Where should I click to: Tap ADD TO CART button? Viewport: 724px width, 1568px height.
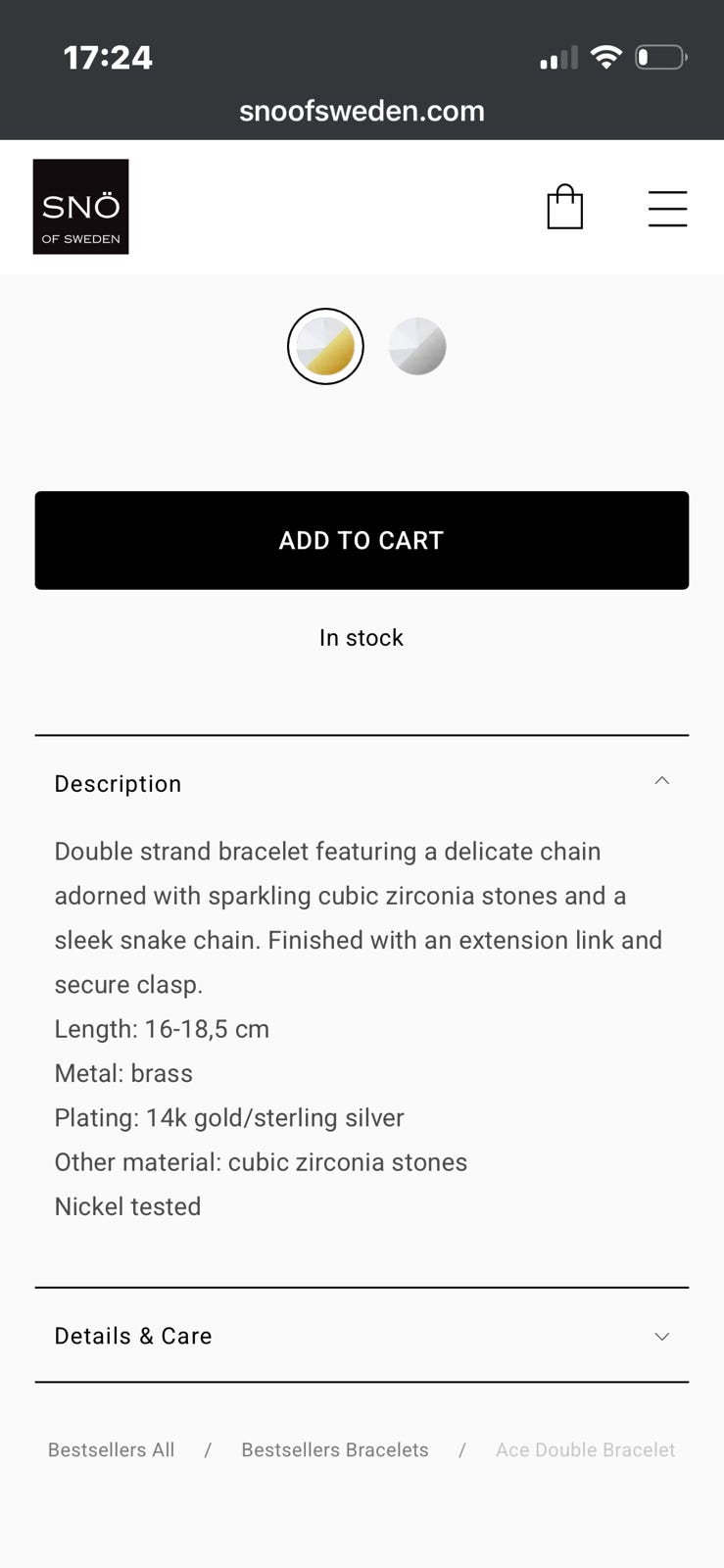[x=362, y=540]
